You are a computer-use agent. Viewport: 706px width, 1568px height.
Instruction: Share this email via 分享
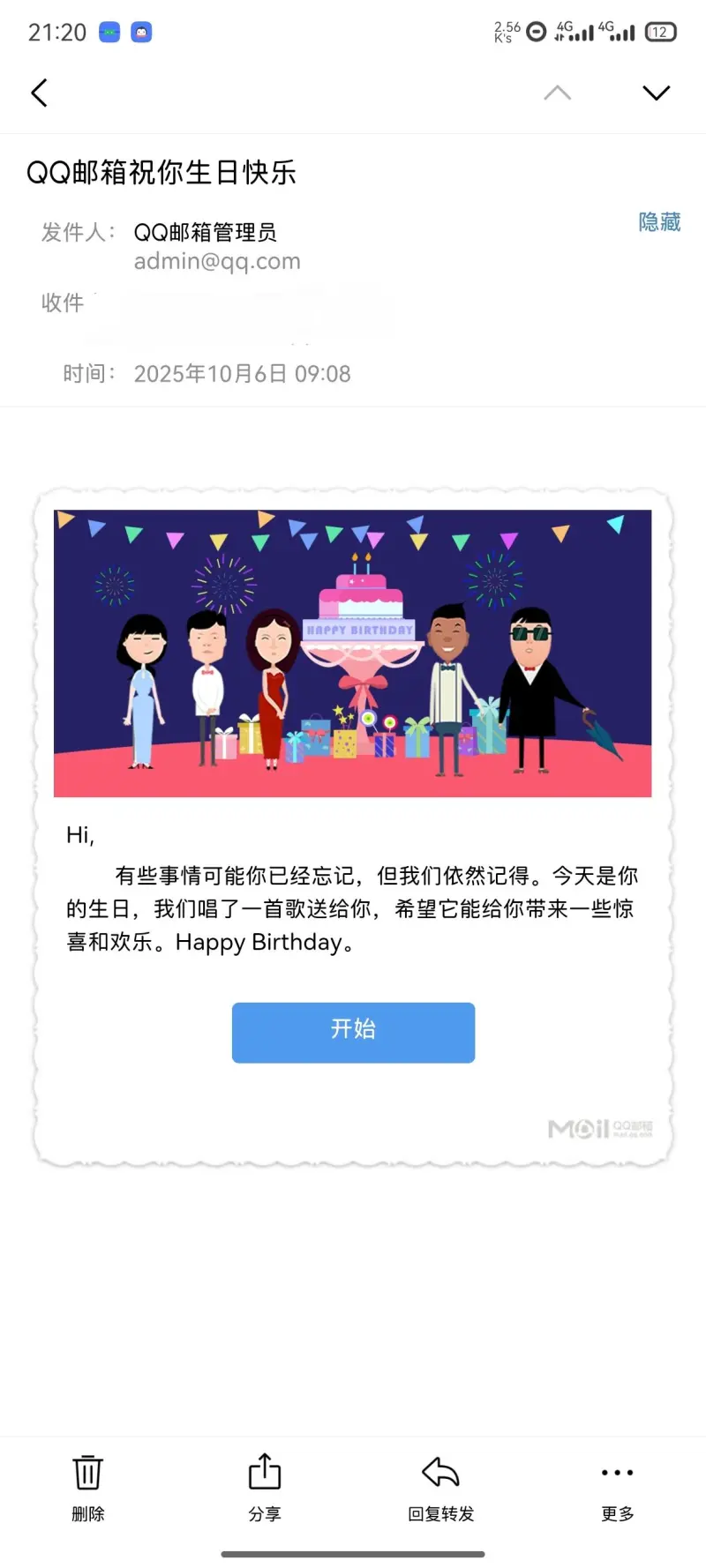tap(265, 1487)
